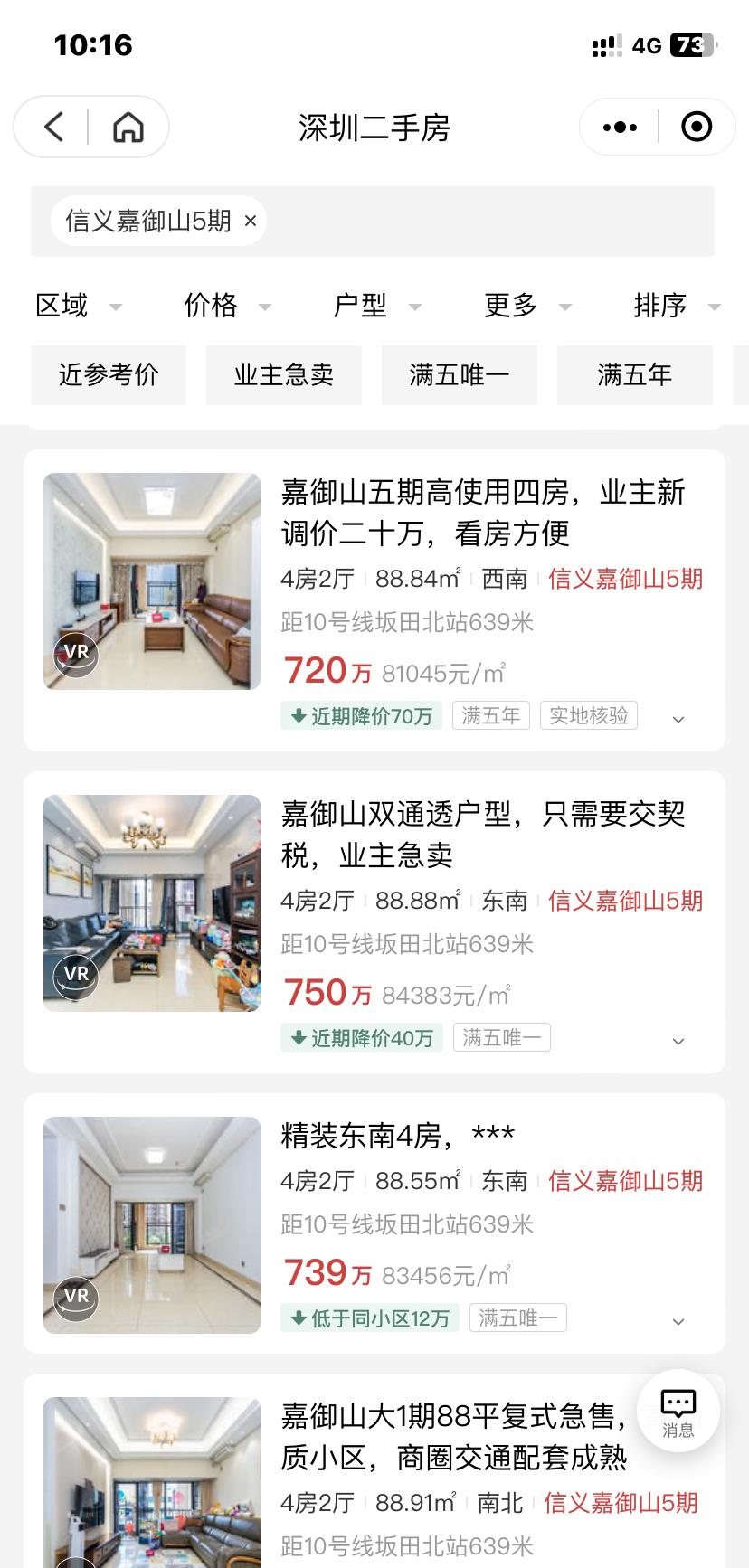This screenshot has height=1568, width=749.
Task: Tap the VR icon on the 739万 listing
Action: (x=76, y=1299)
